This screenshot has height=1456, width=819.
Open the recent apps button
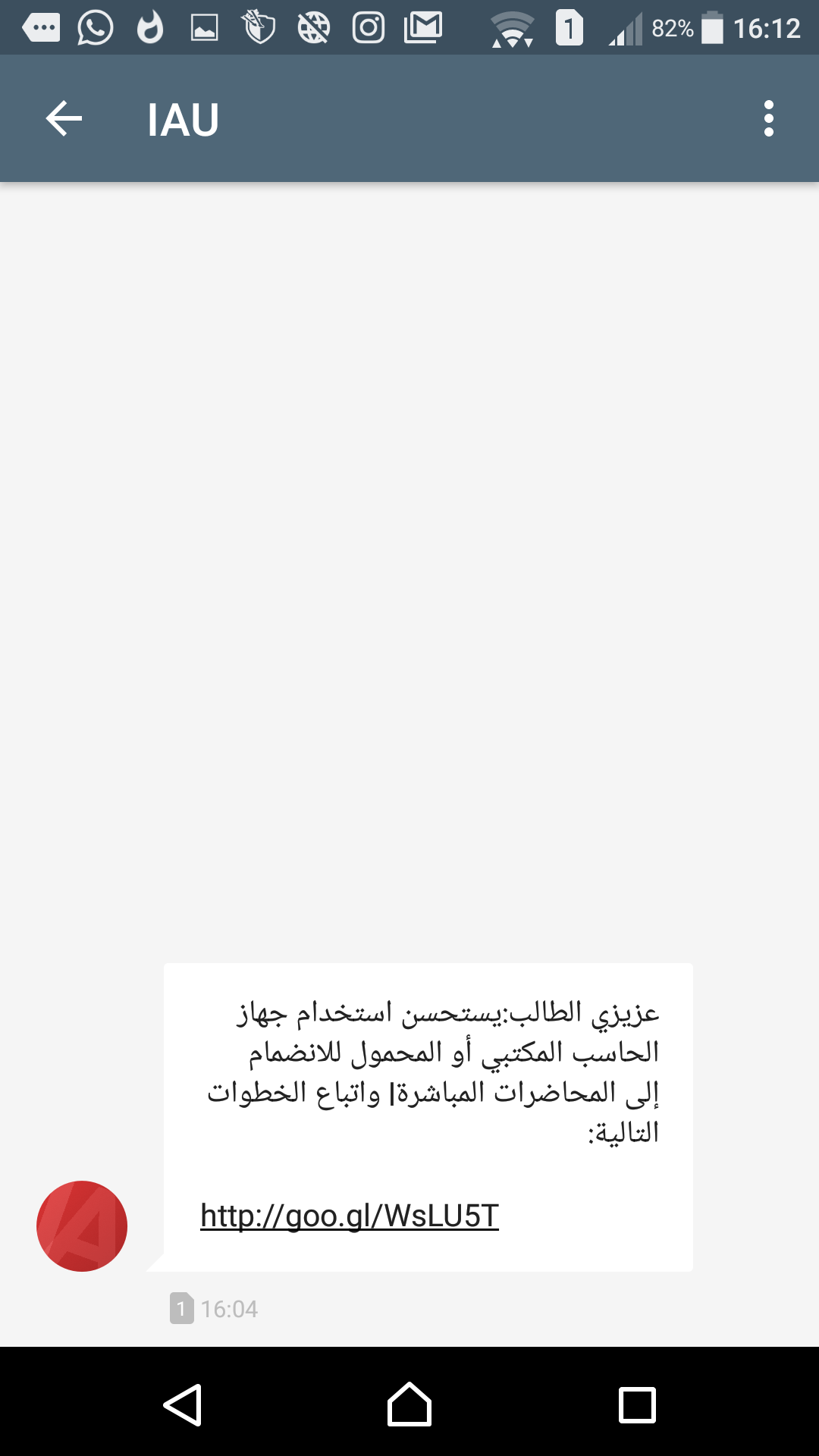(637, 1405)
